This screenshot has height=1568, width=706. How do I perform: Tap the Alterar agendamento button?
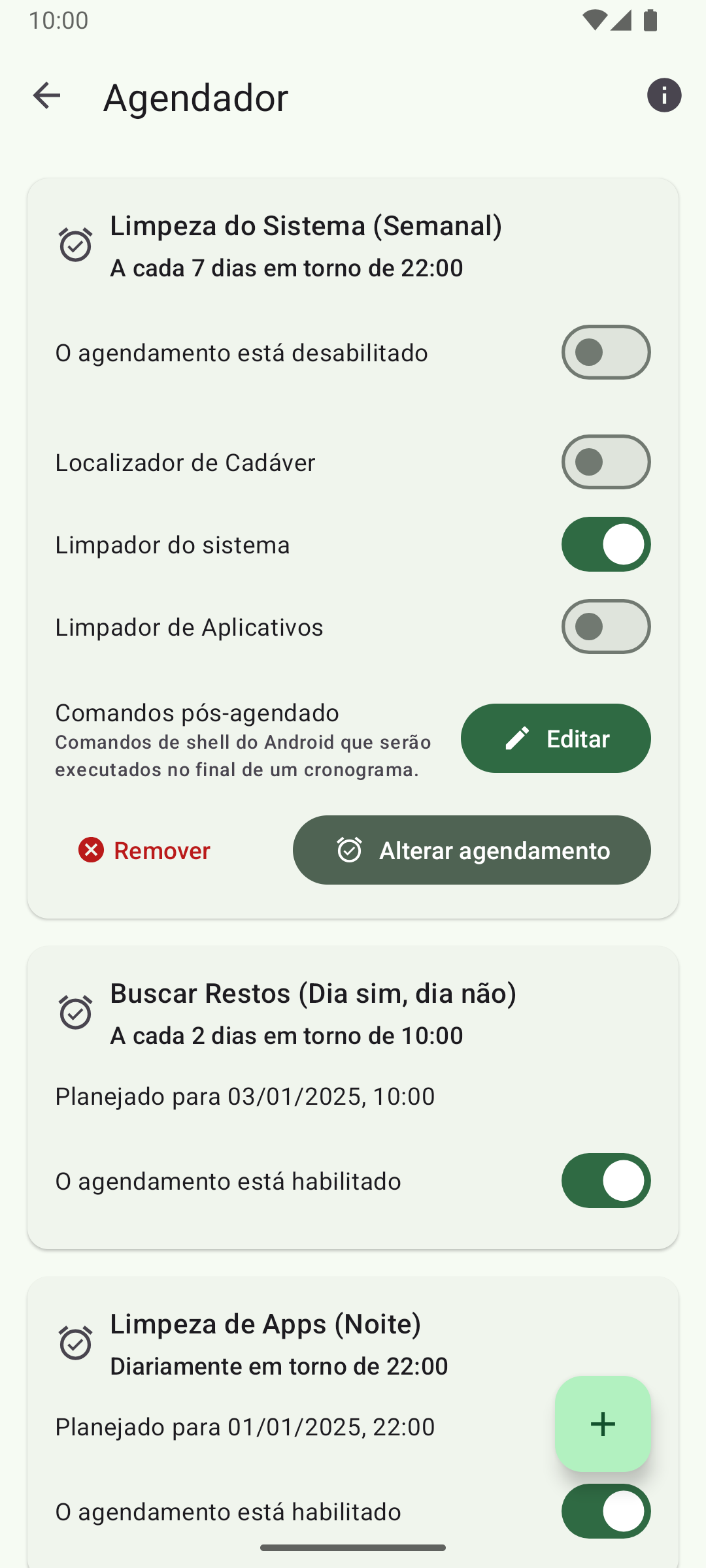(471, 851)
